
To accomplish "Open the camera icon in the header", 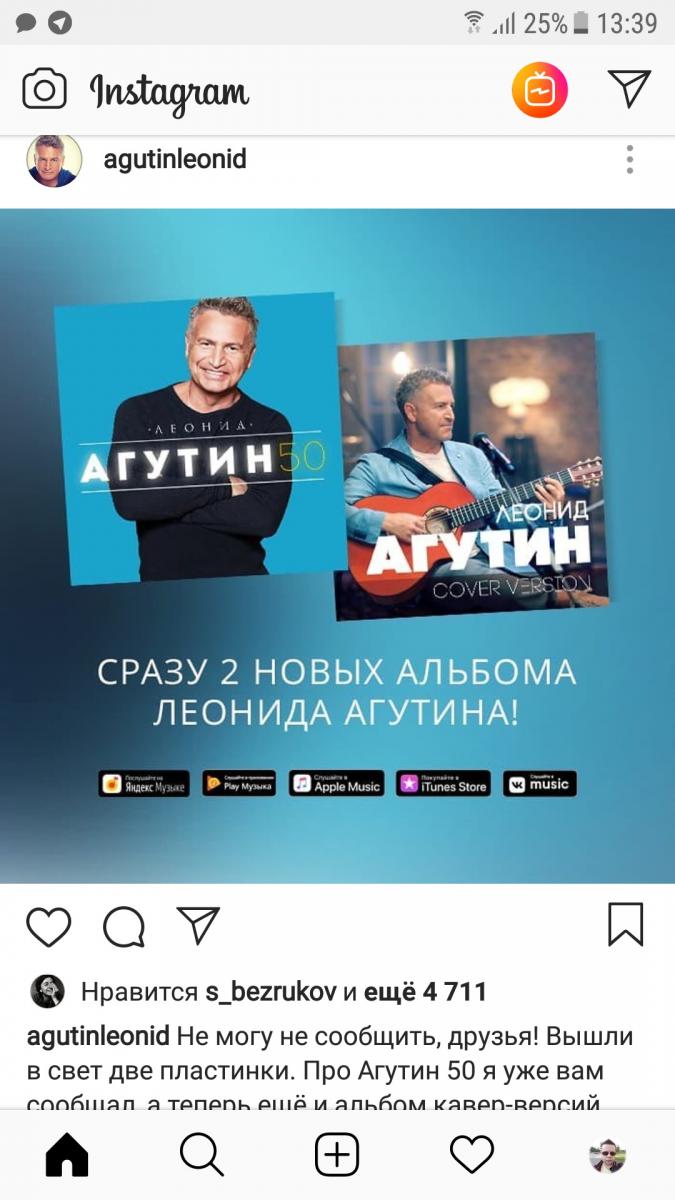I will (x=44, y=90).
